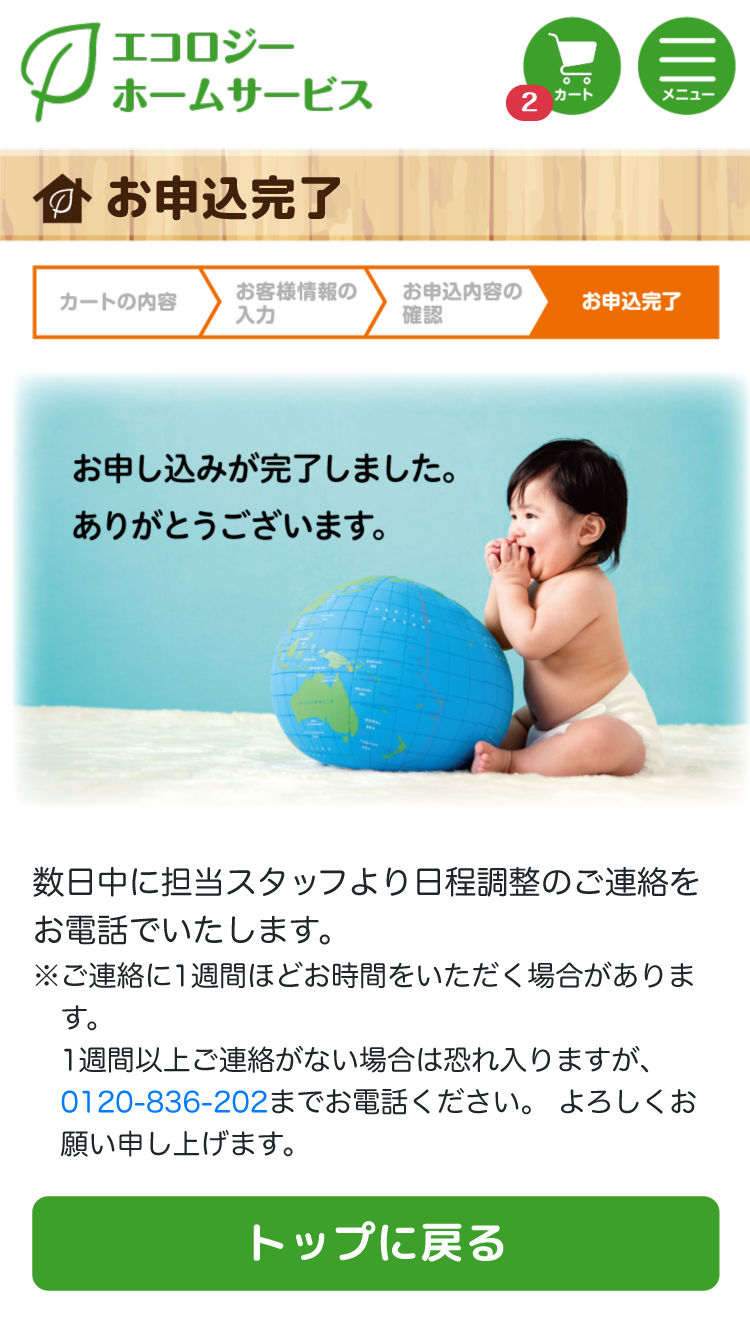
Task: Open the メニュー hamburger menu
Action: tap(687, 66)
